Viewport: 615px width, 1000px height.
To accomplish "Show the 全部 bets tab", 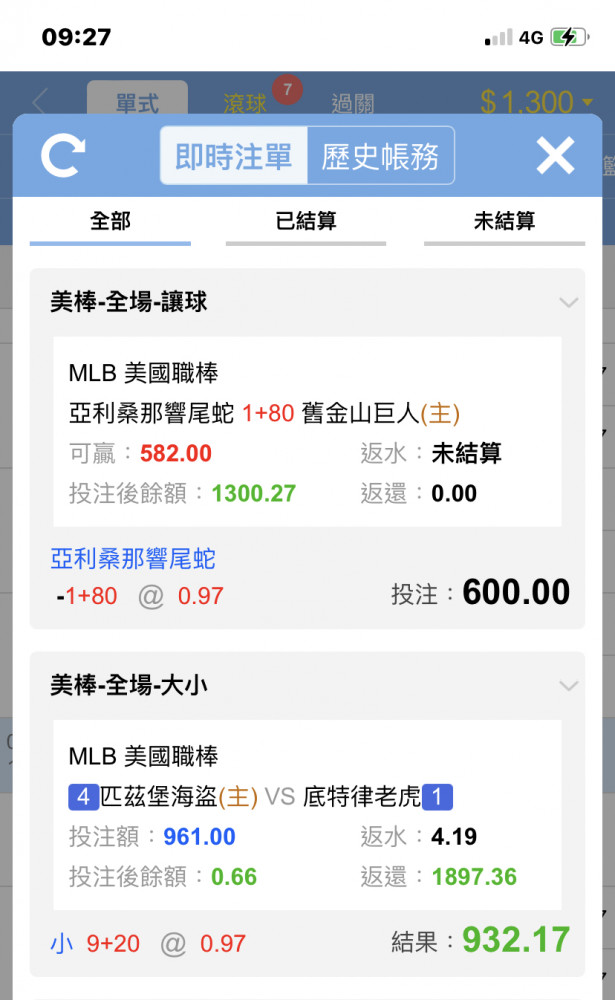I will [x=110, y=223].
